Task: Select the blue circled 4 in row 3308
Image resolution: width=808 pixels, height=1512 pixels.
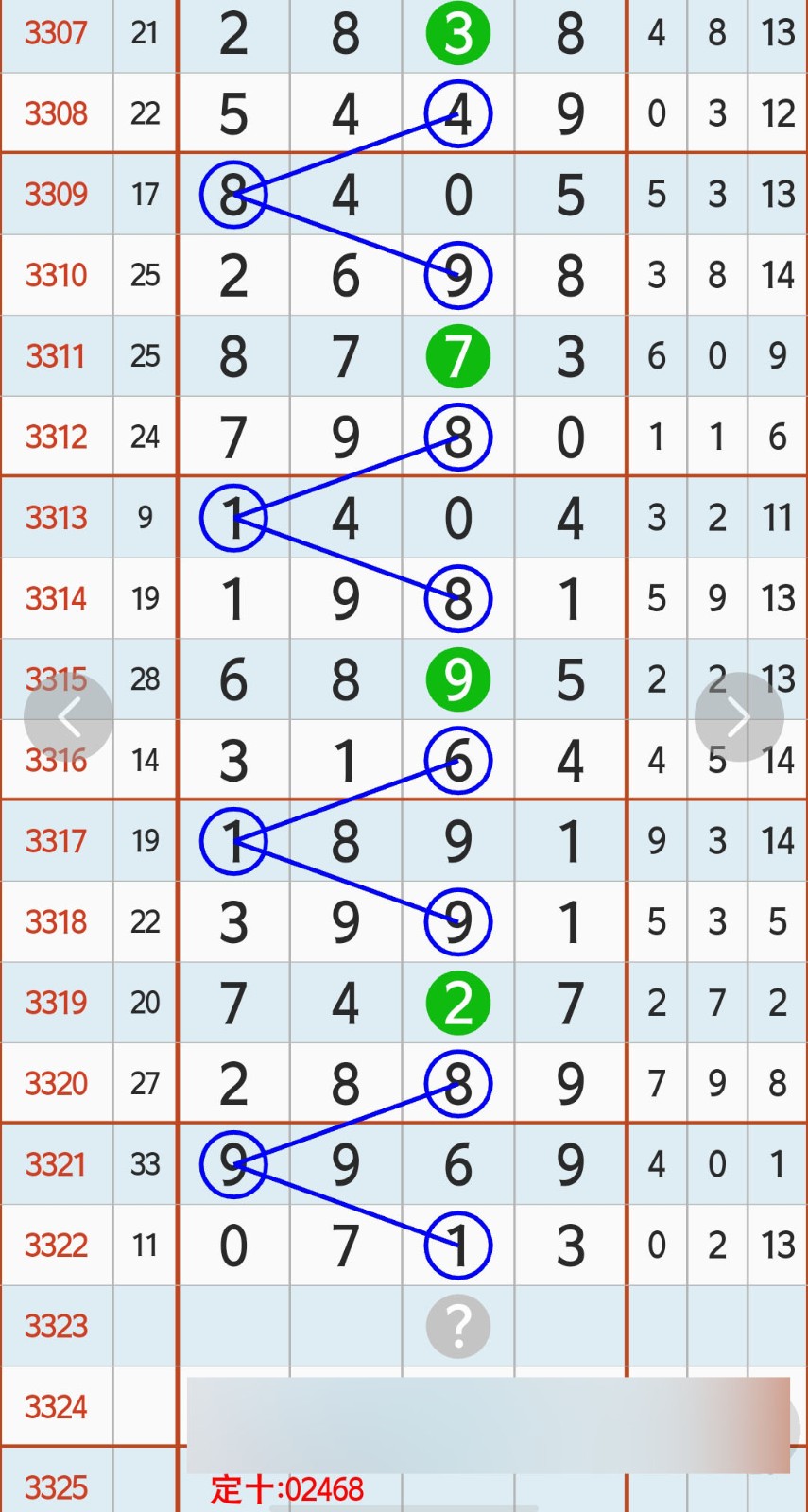Action: [x=457, y=113]
